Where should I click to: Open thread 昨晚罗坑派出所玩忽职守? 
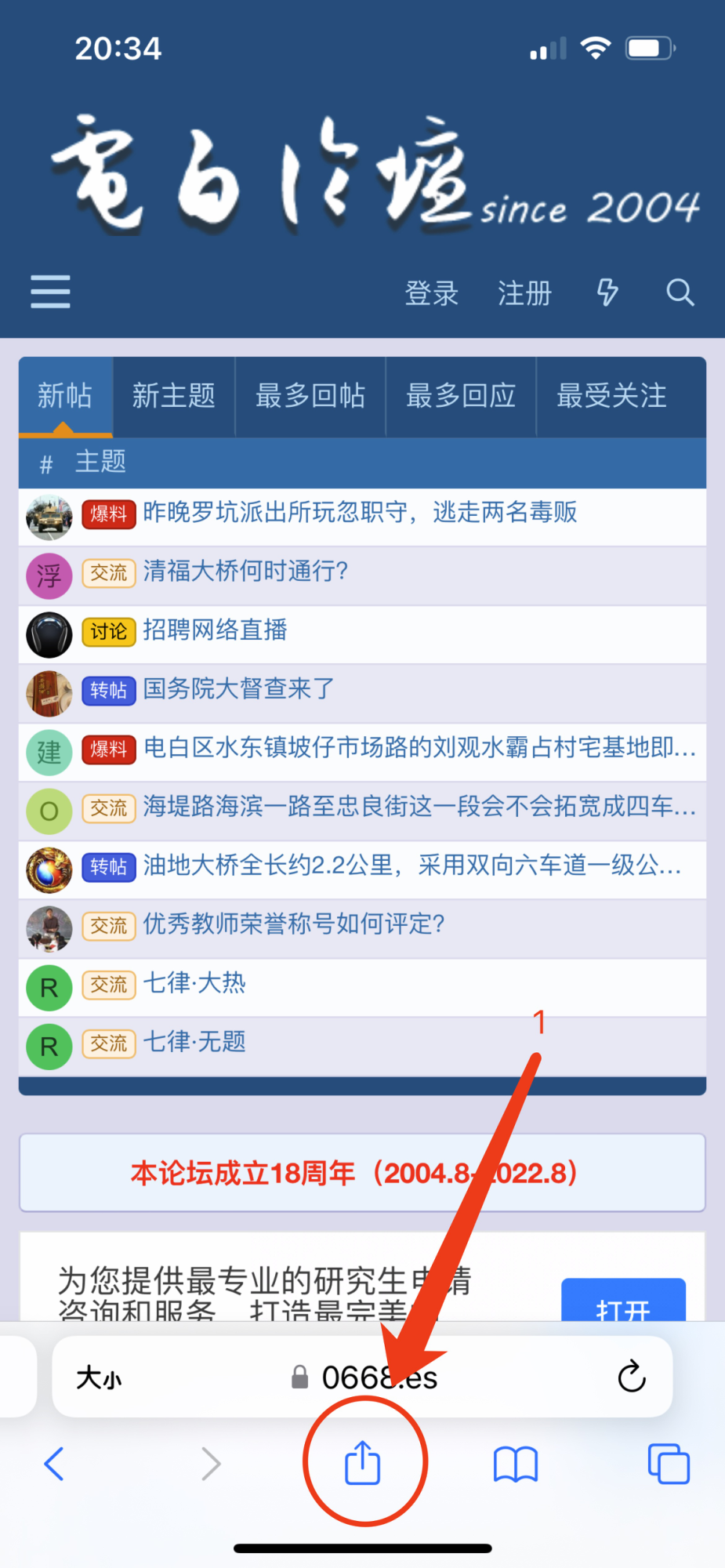click(x=360, y=513)
